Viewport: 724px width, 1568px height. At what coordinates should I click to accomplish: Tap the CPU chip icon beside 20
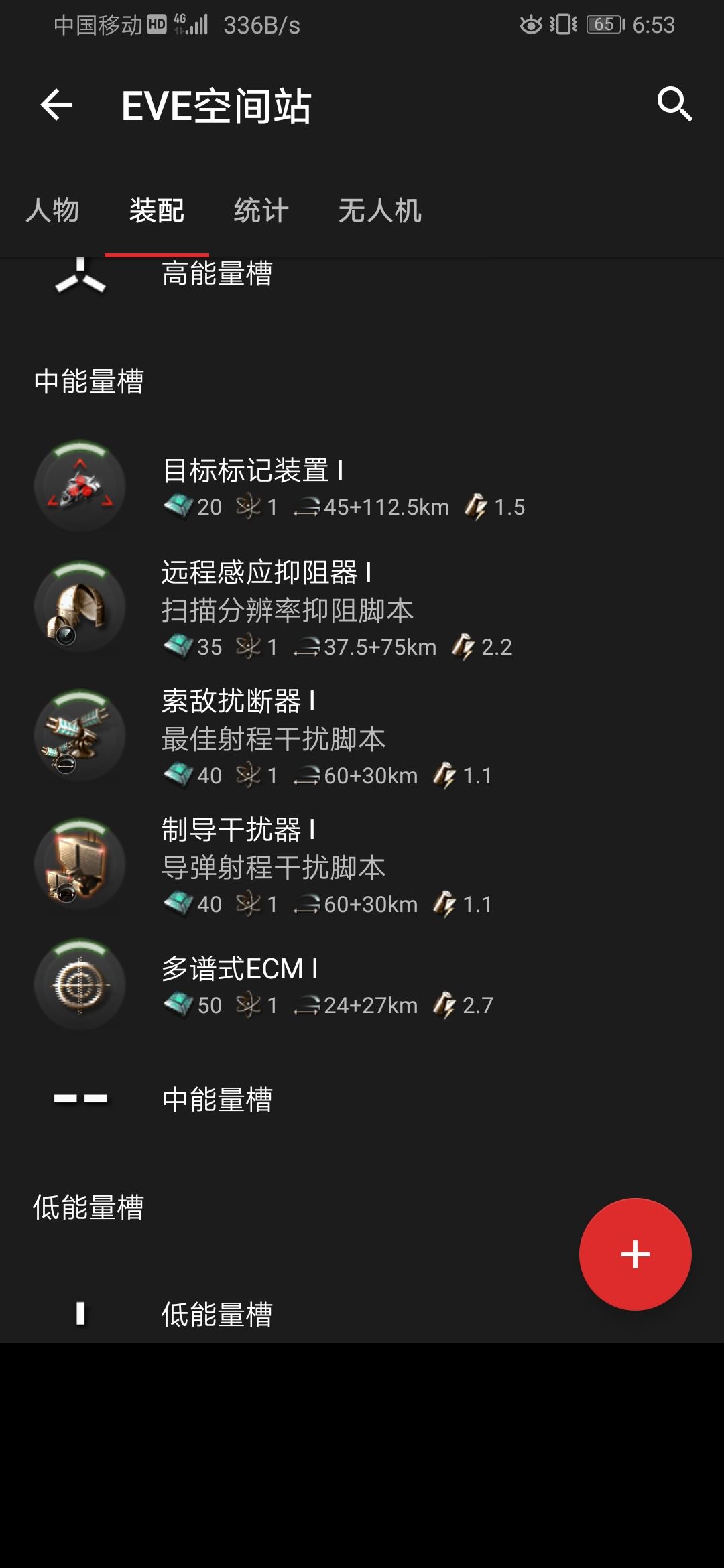[178, 507]
